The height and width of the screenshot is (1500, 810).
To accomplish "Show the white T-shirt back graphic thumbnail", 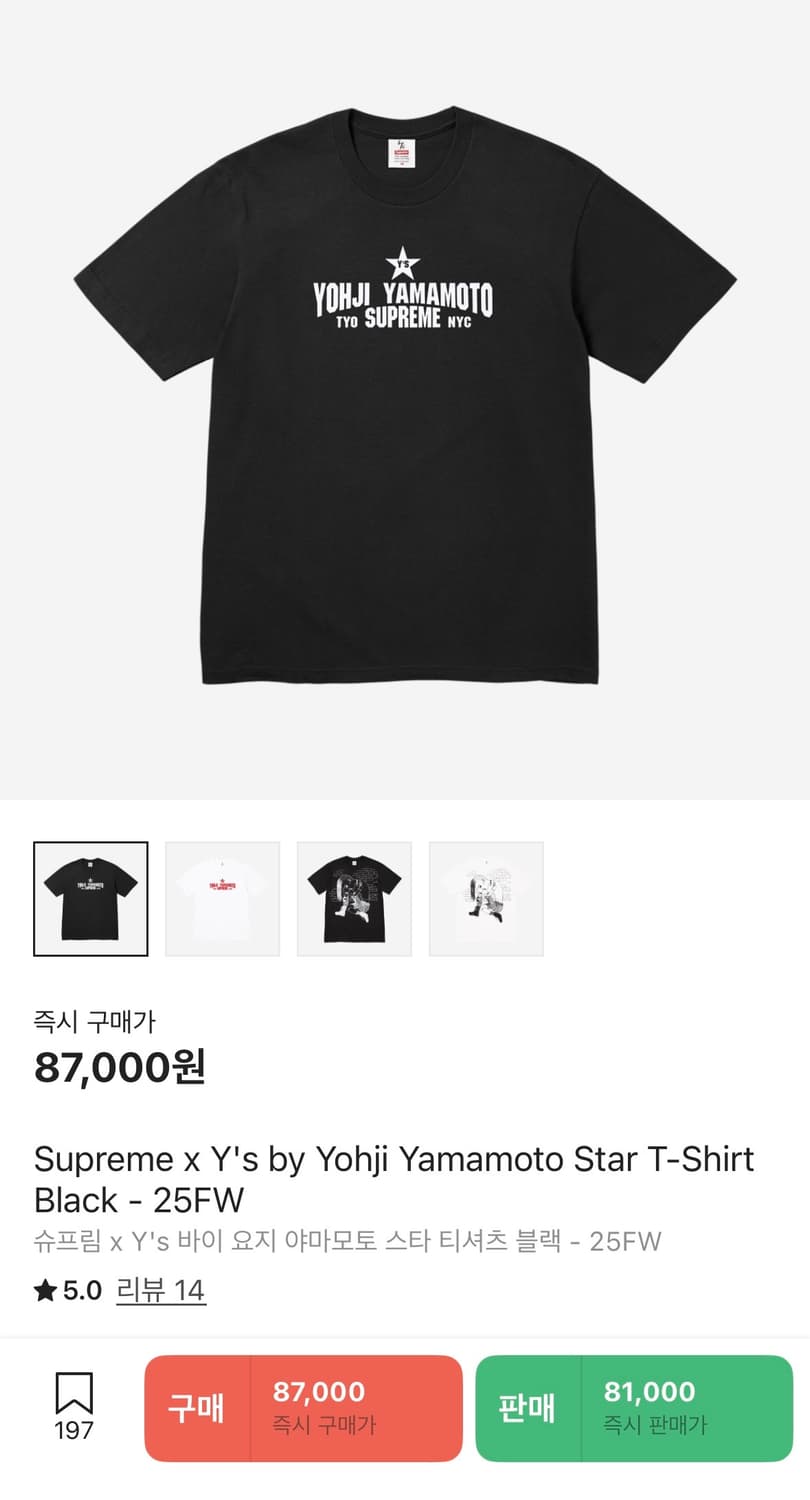I will coord(486,899).
